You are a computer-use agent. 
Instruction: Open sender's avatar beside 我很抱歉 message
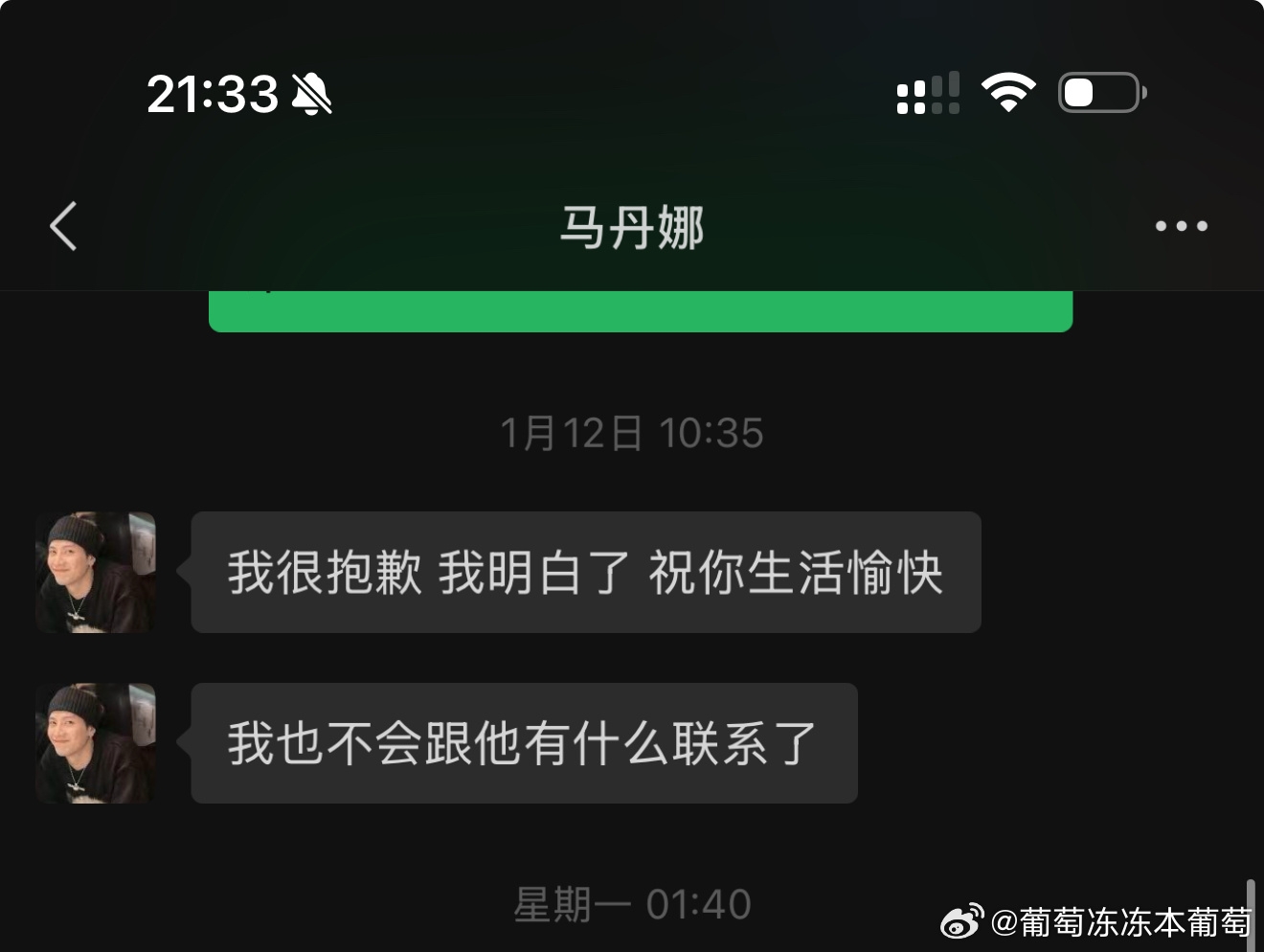coord(96,572)
